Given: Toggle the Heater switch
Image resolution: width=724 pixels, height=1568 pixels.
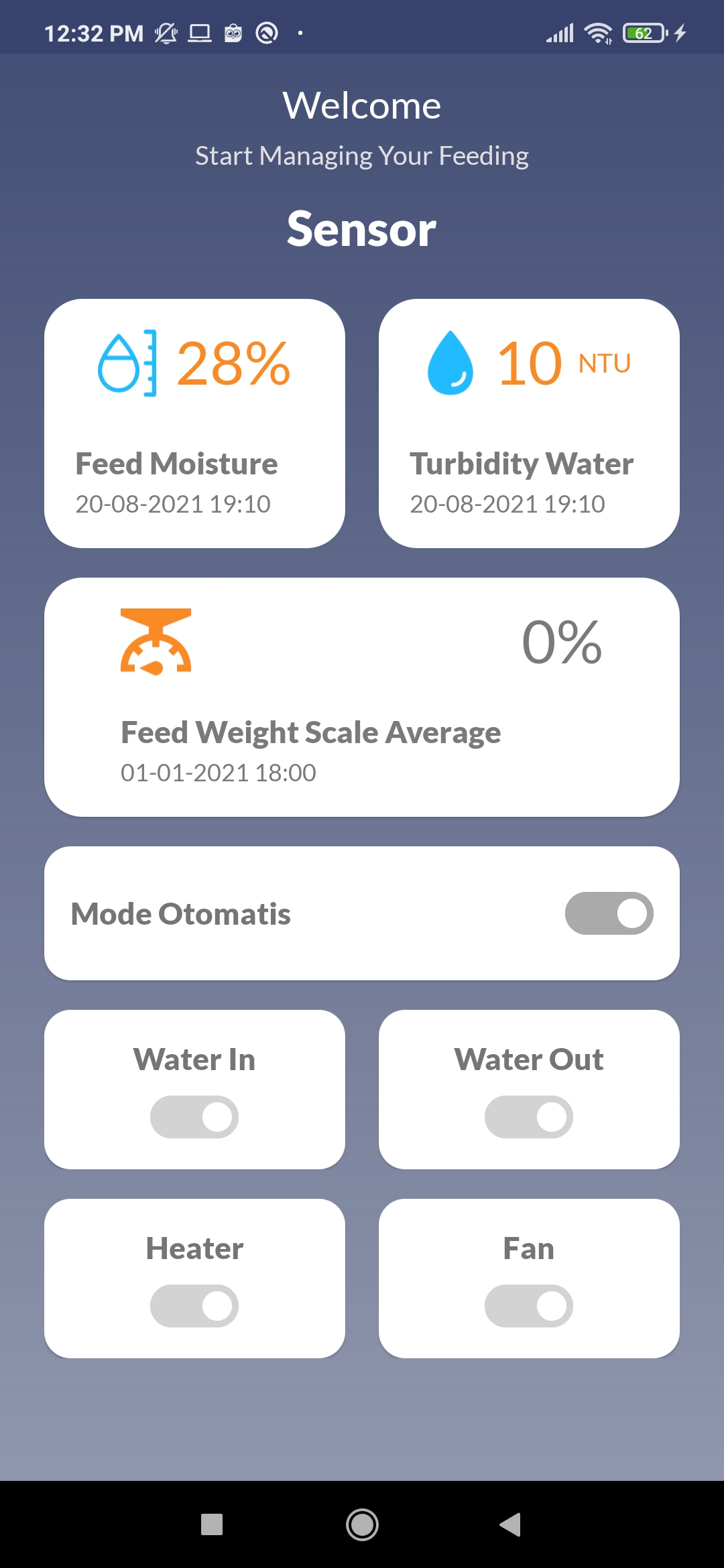Looking at the screenshot, I should [x=194, y=1306].
